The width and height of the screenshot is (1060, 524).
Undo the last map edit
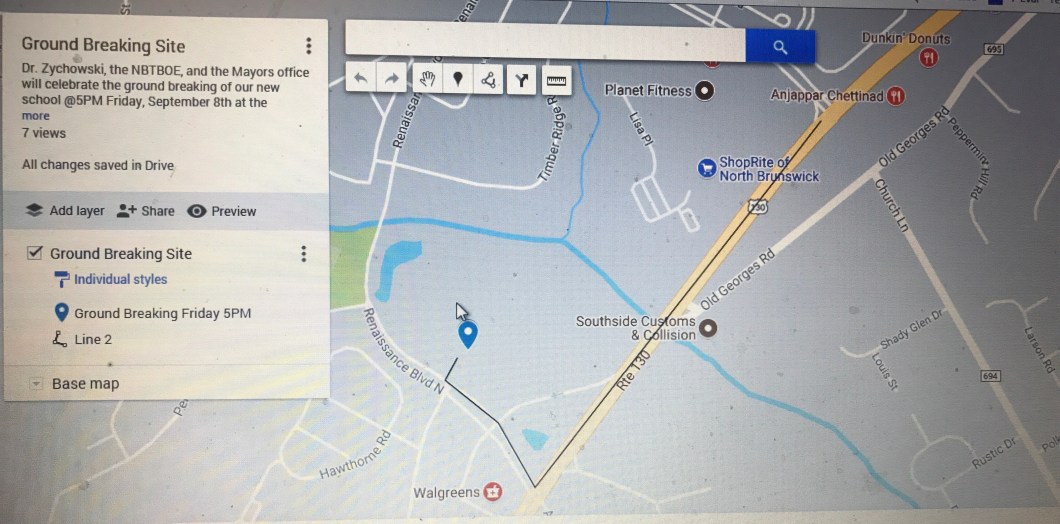coord(362,80)
